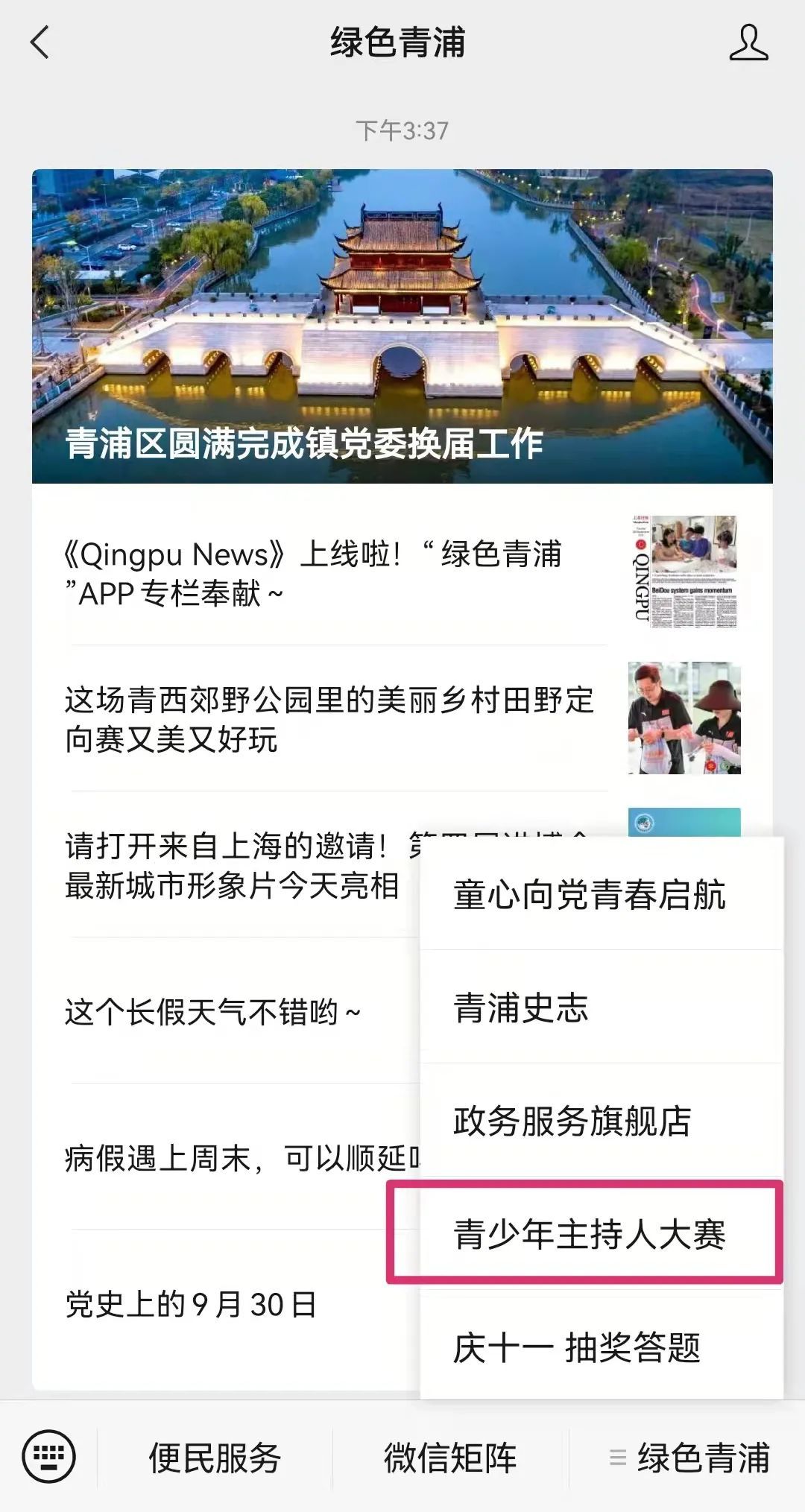Open the 青西郊野公园 田野定向赛 article
Screen dimensions: 805x1512
(x=328, y=719)
